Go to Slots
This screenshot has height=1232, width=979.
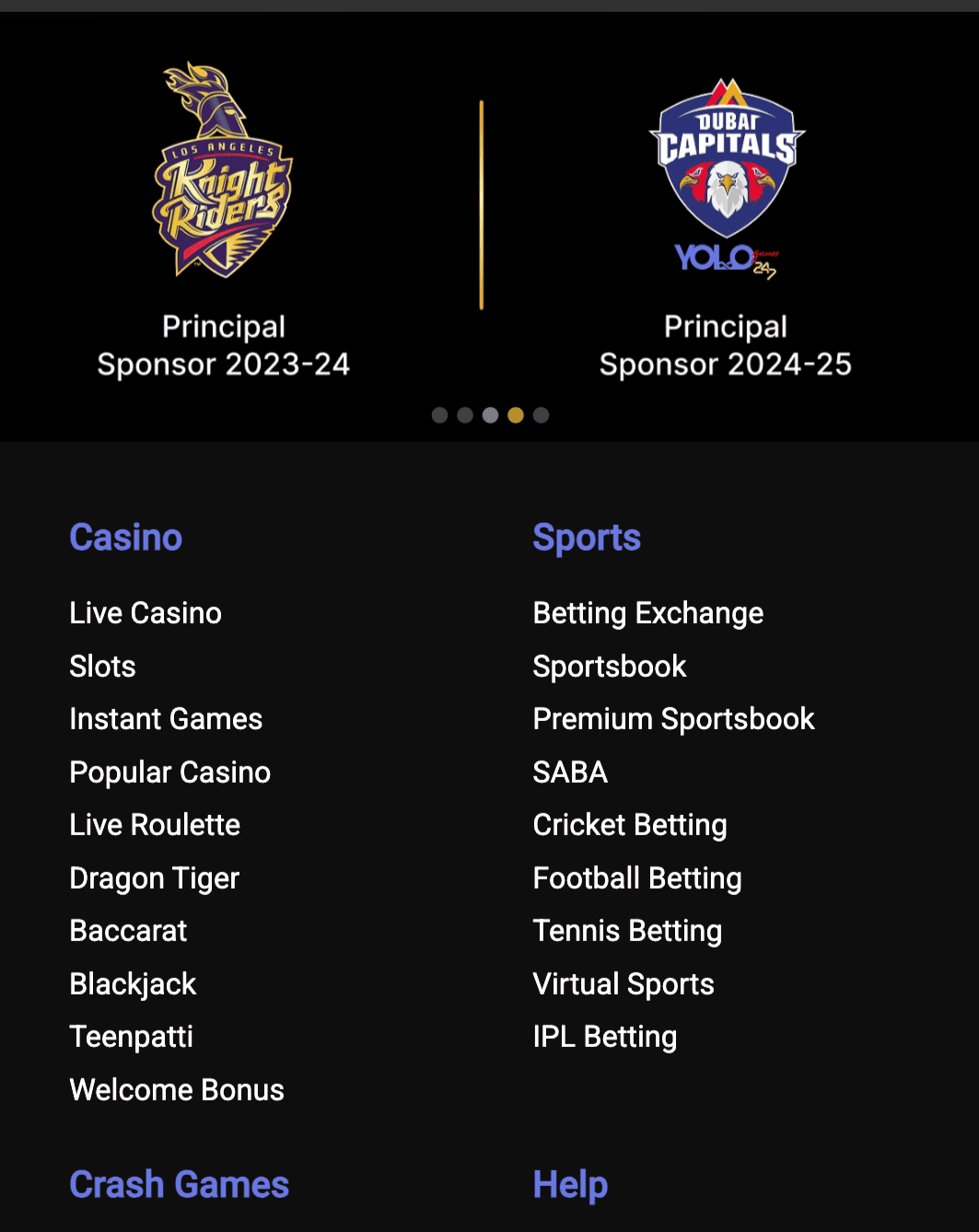[x=102, y=667]
